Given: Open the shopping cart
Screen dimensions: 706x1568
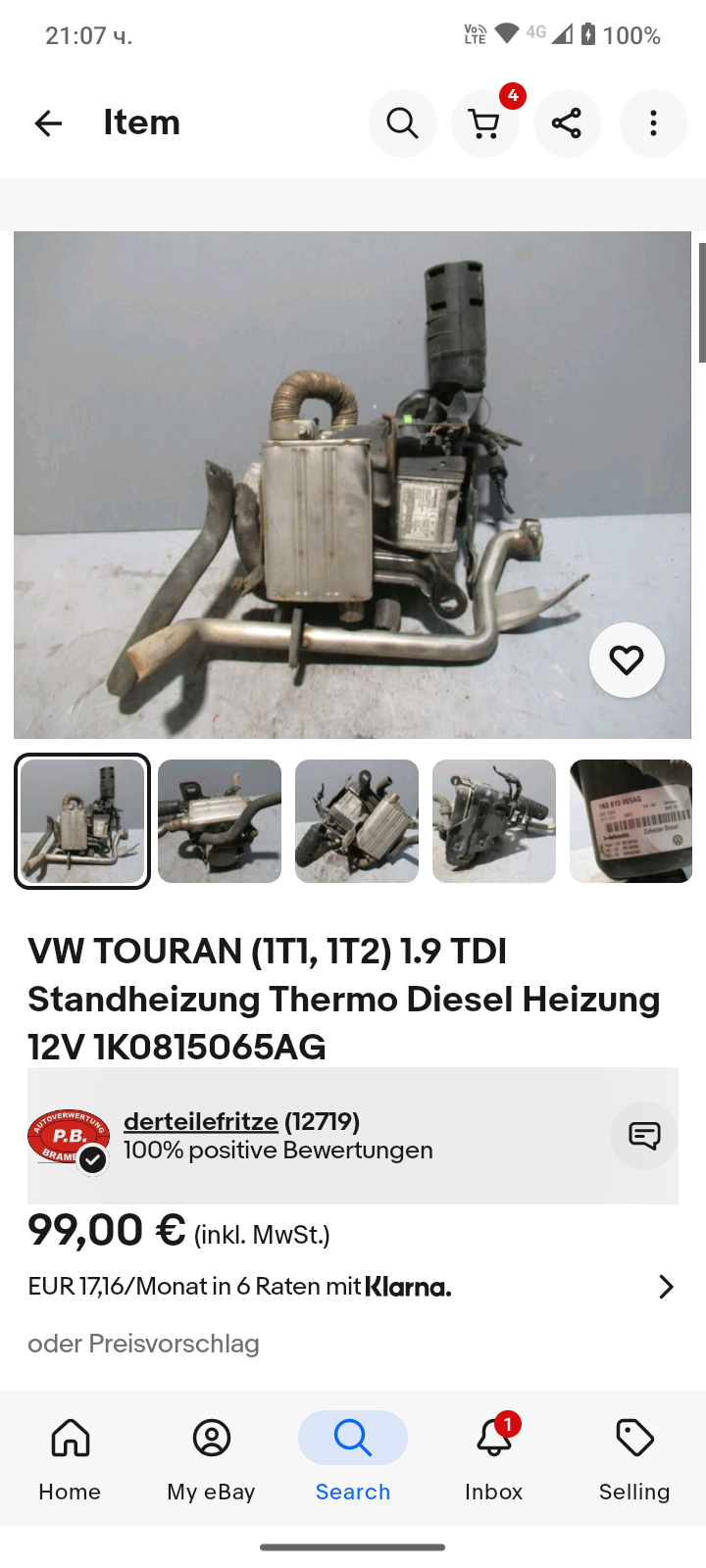Looking at the screenshot, I should (484, 123).
